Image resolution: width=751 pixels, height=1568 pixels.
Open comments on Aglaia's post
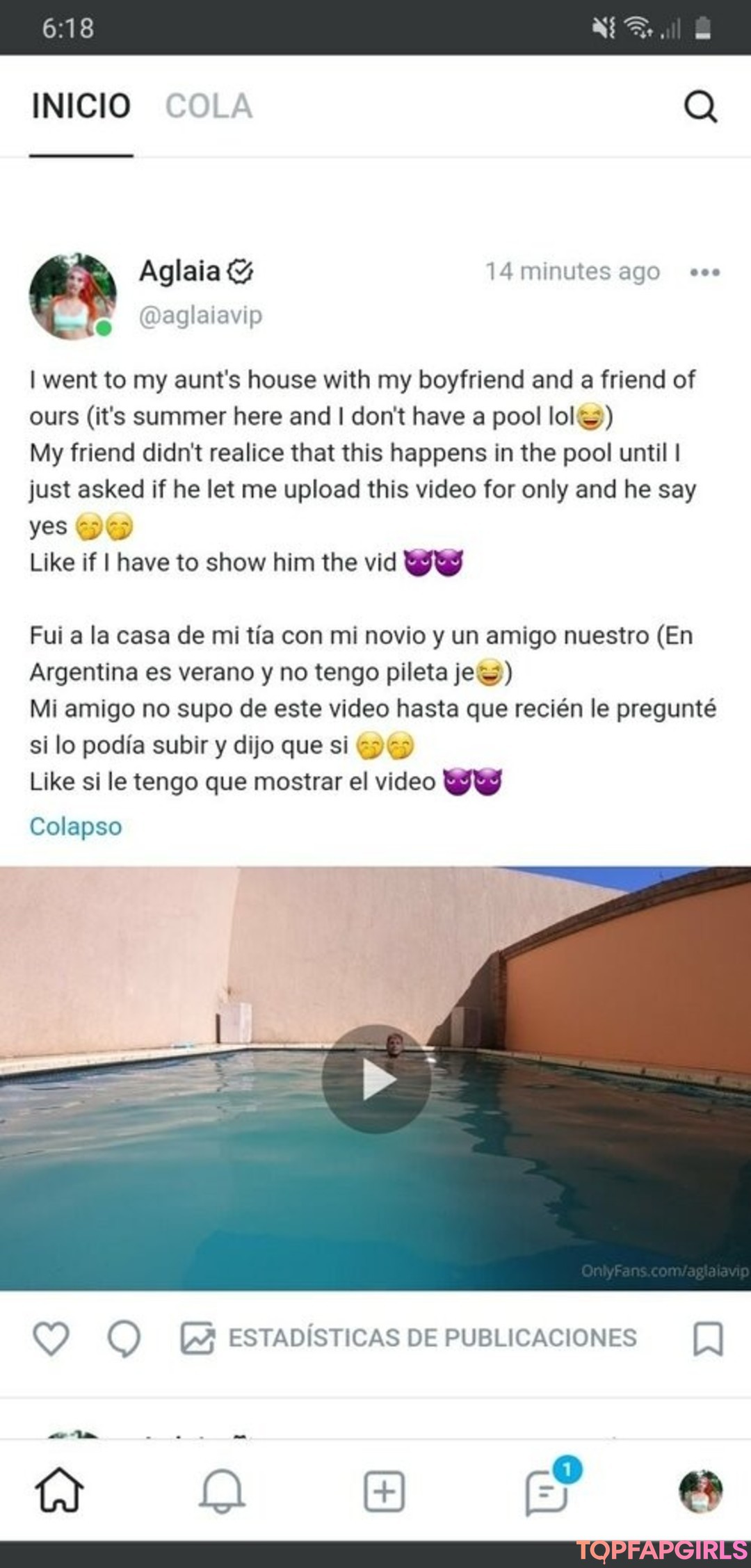tap(124, 1338)
